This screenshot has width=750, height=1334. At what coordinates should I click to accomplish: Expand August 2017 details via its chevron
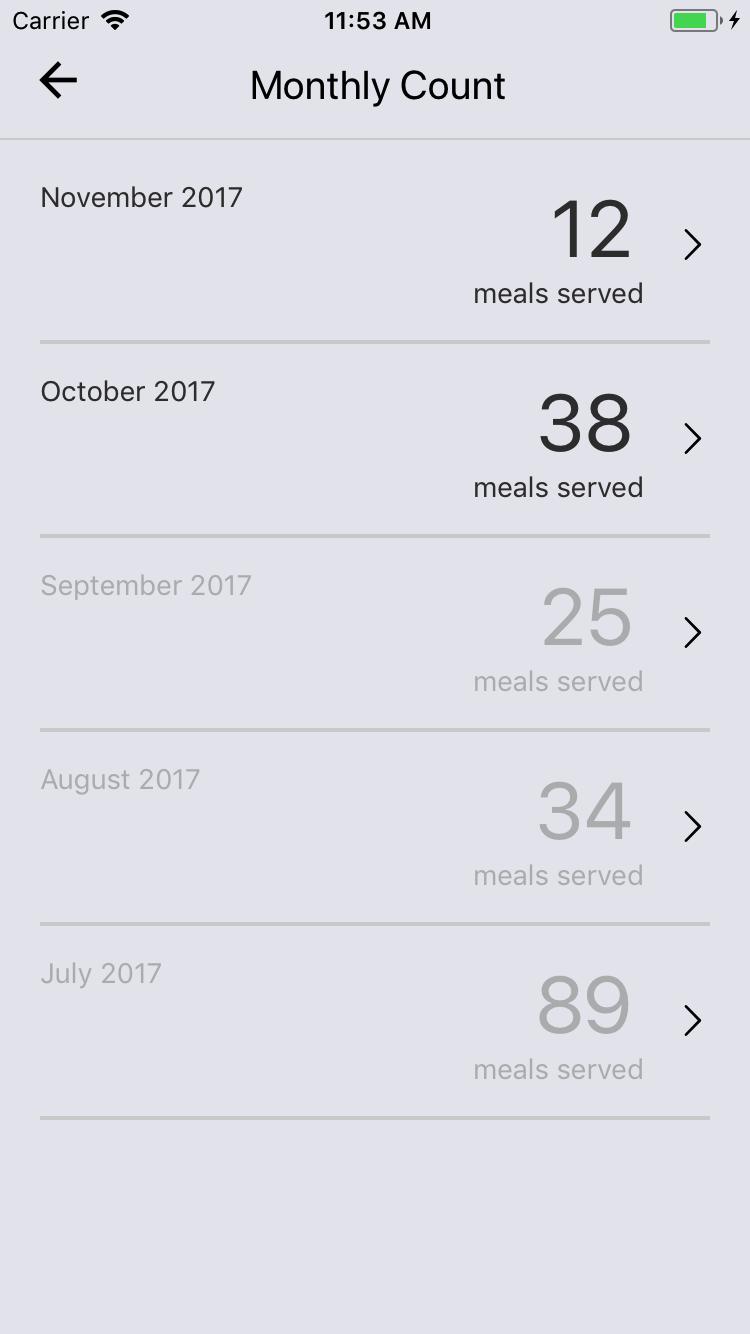click(693, 826)
